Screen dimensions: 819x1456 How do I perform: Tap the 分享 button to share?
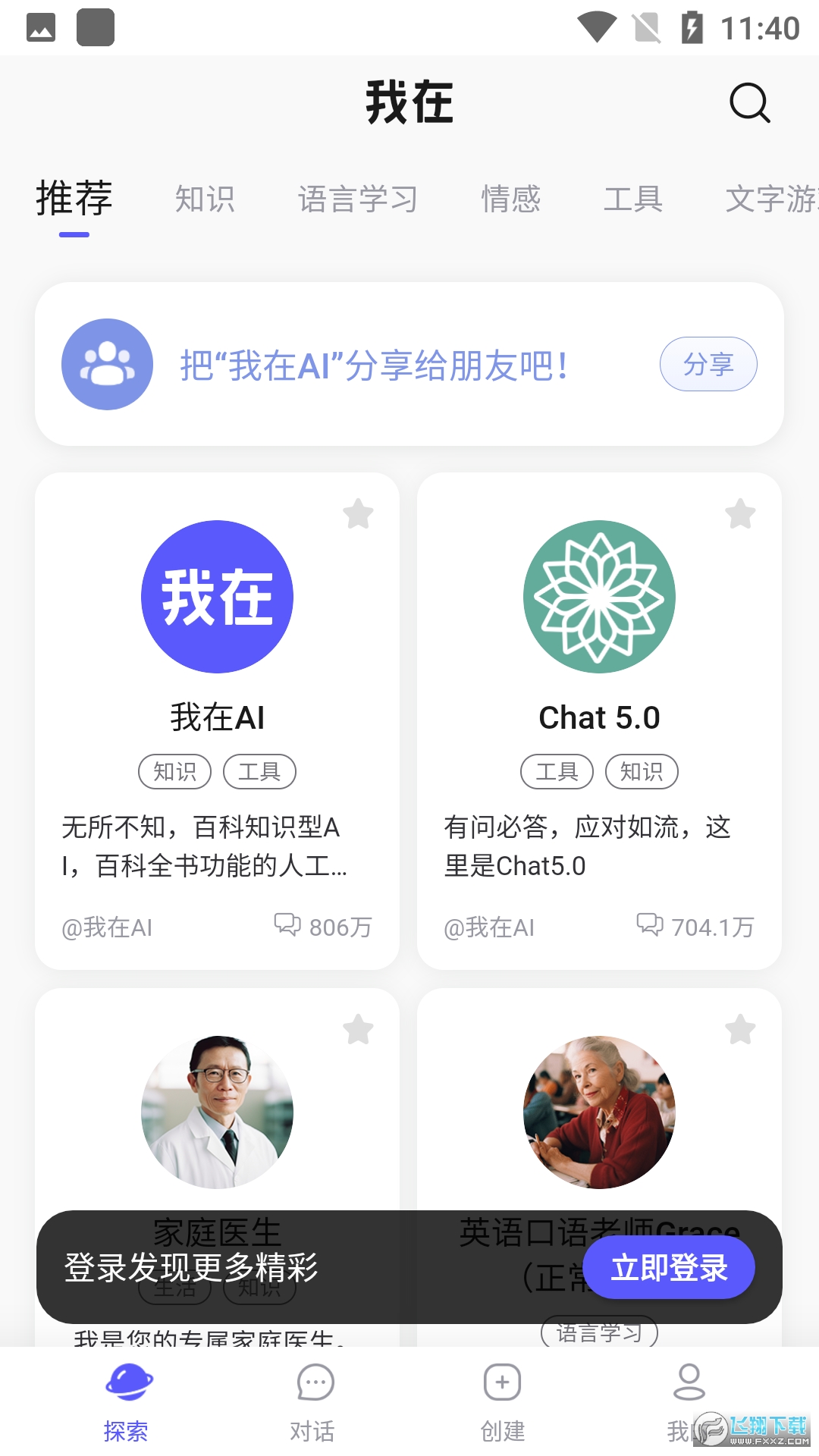[x=708, y=365]
